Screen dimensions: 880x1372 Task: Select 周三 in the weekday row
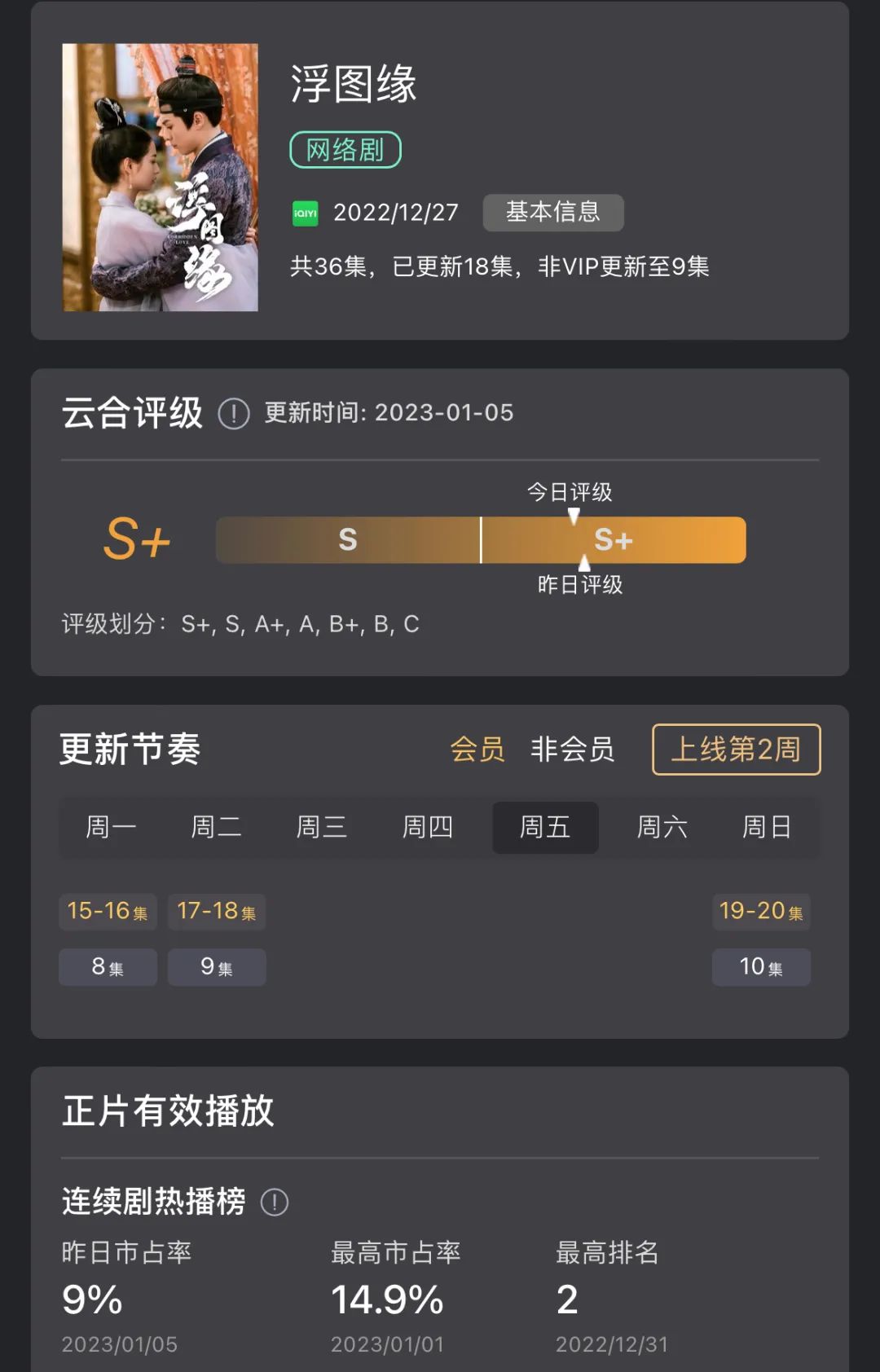(x=321, y=828)
